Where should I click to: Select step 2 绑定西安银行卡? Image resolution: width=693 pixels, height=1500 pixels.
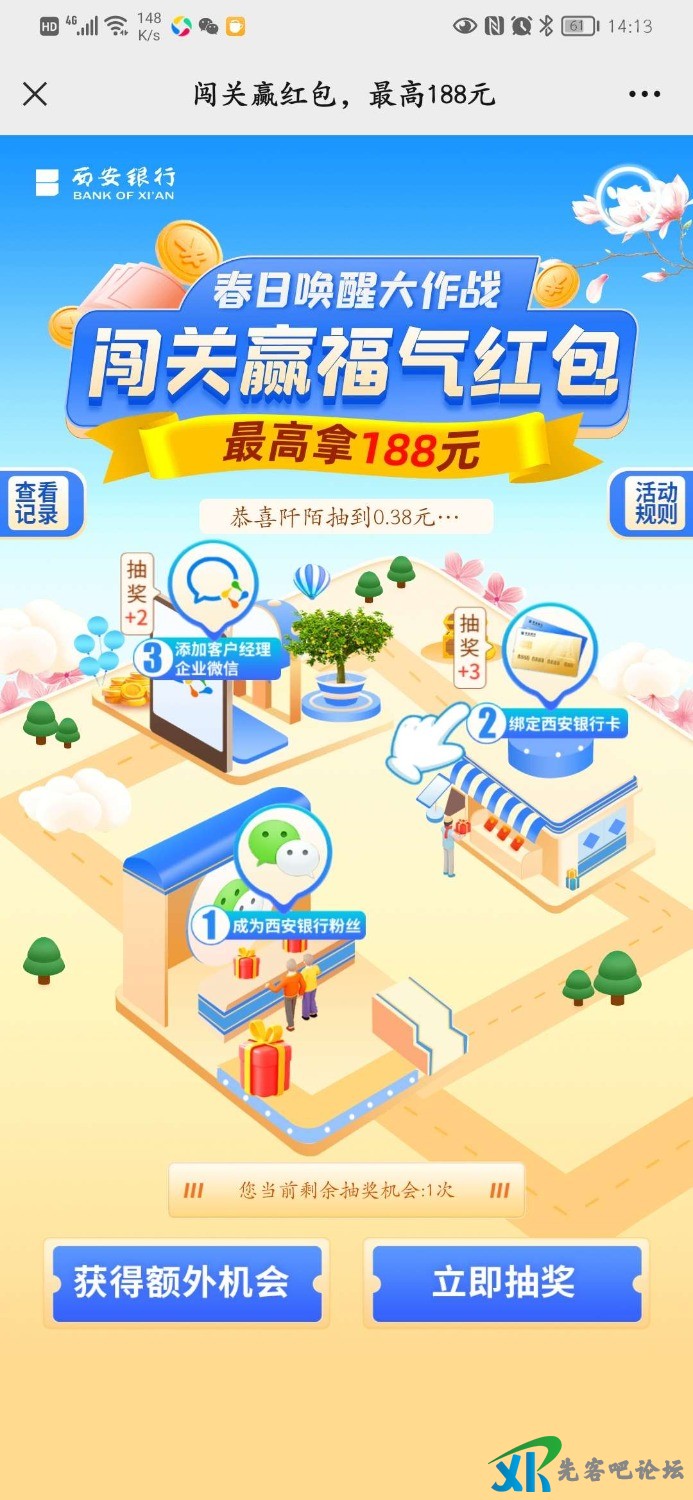pyautogui.click(x=550, y=724)
